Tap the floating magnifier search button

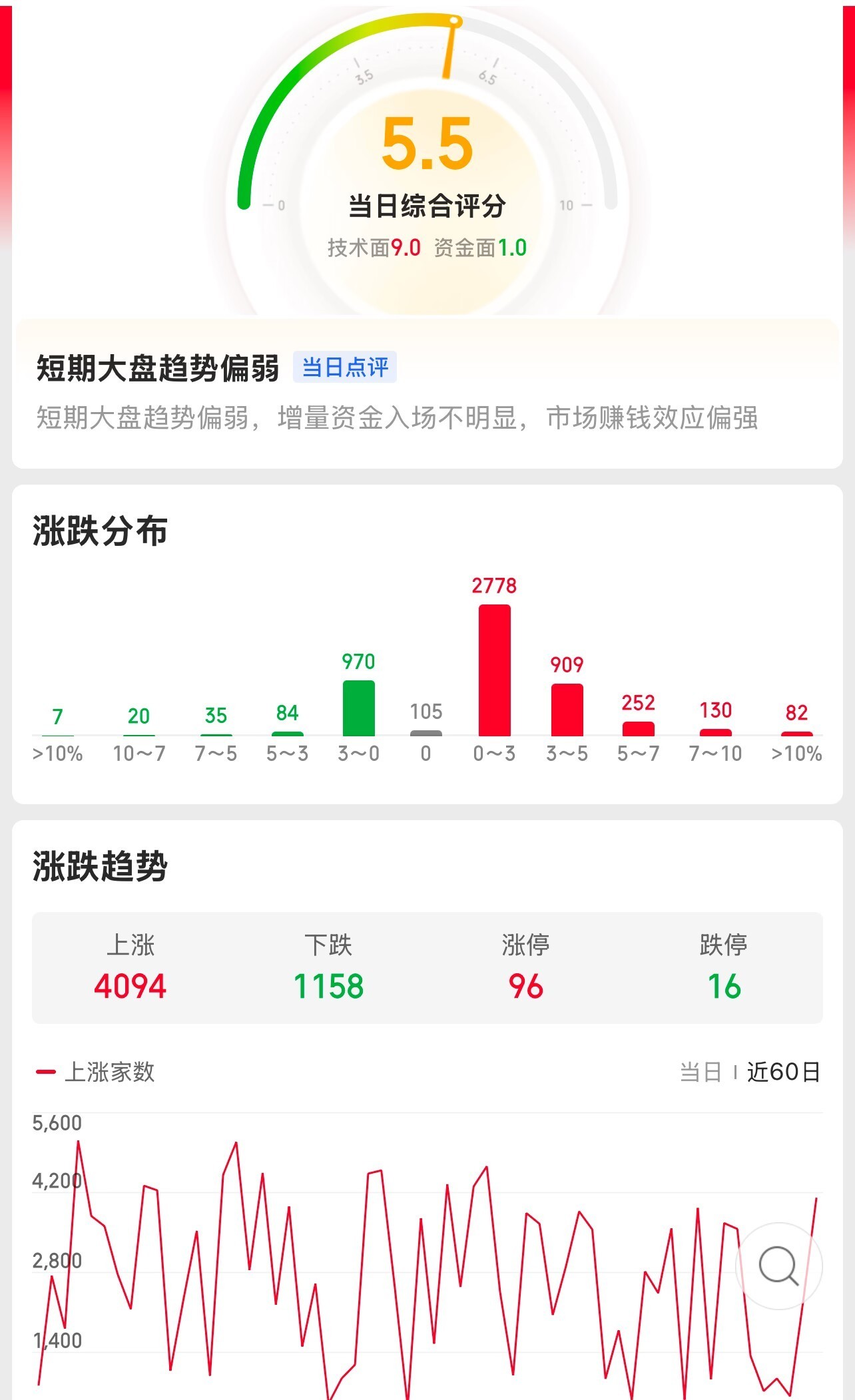(x=778, y=1266)
